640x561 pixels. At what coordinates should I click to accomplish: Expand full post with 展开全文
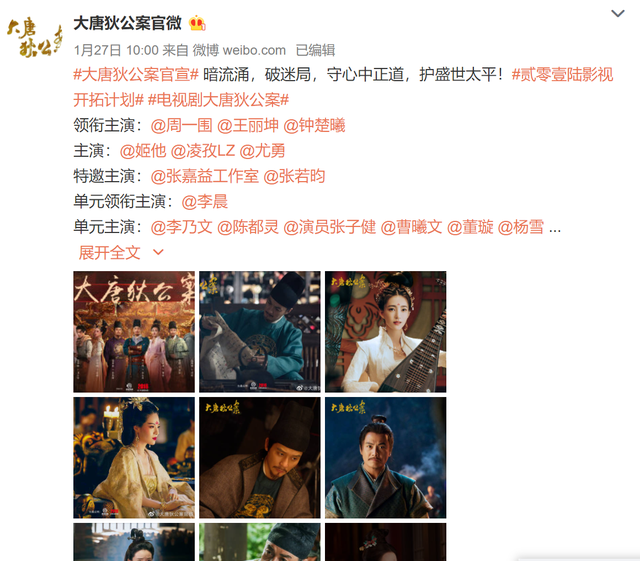[x=110, y=253]
